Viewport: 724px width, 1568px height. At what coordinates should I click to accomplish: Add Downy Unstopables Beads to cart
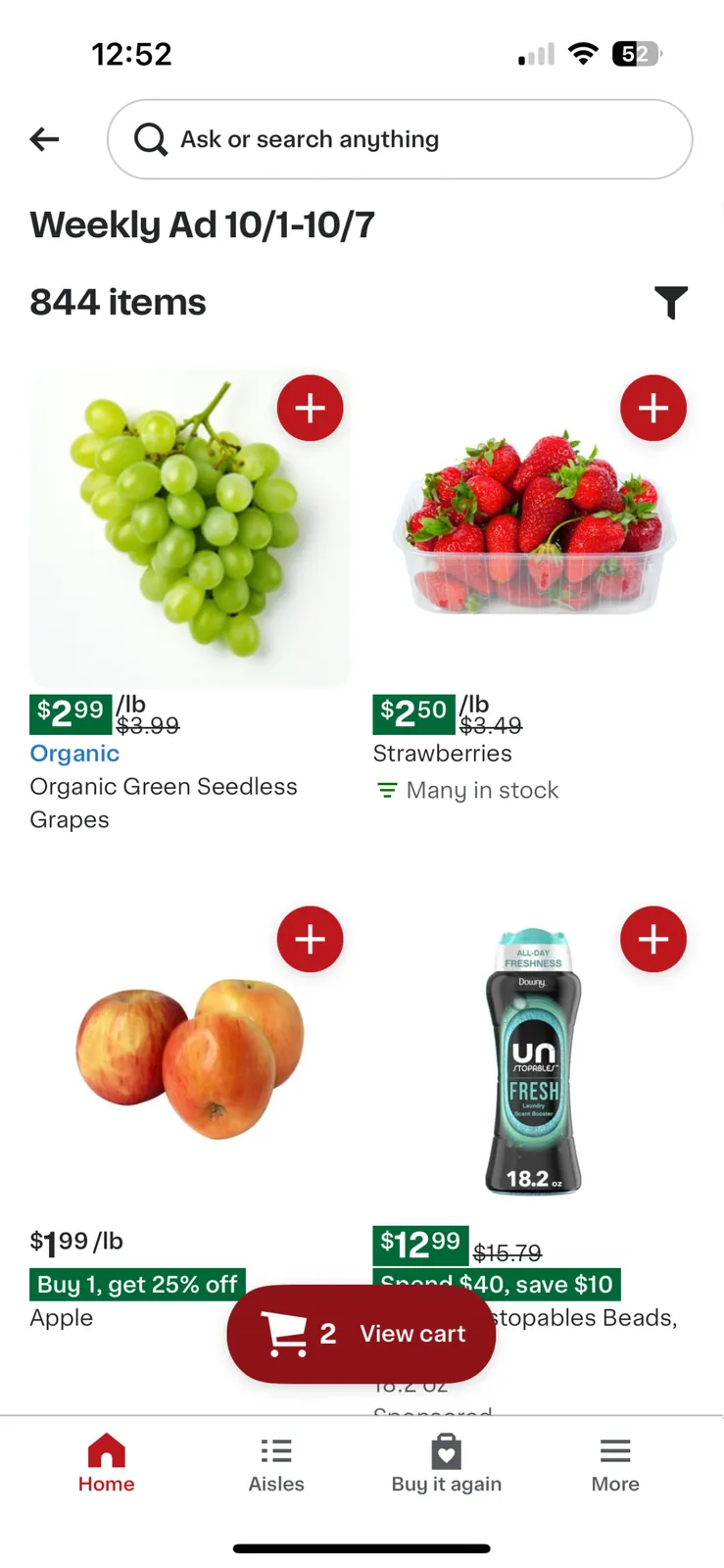[652, 939]
